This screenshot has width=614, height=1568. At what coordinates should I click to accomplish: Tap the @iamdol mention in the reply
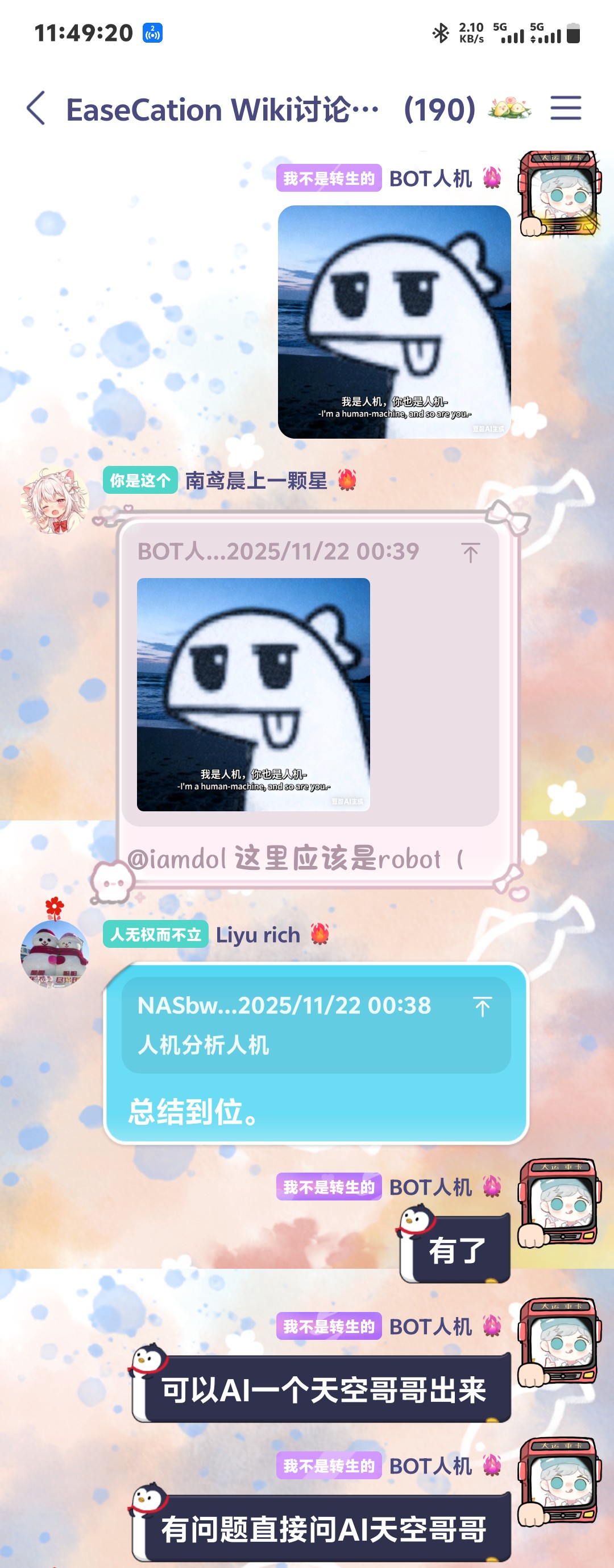[x=176, y=859]
